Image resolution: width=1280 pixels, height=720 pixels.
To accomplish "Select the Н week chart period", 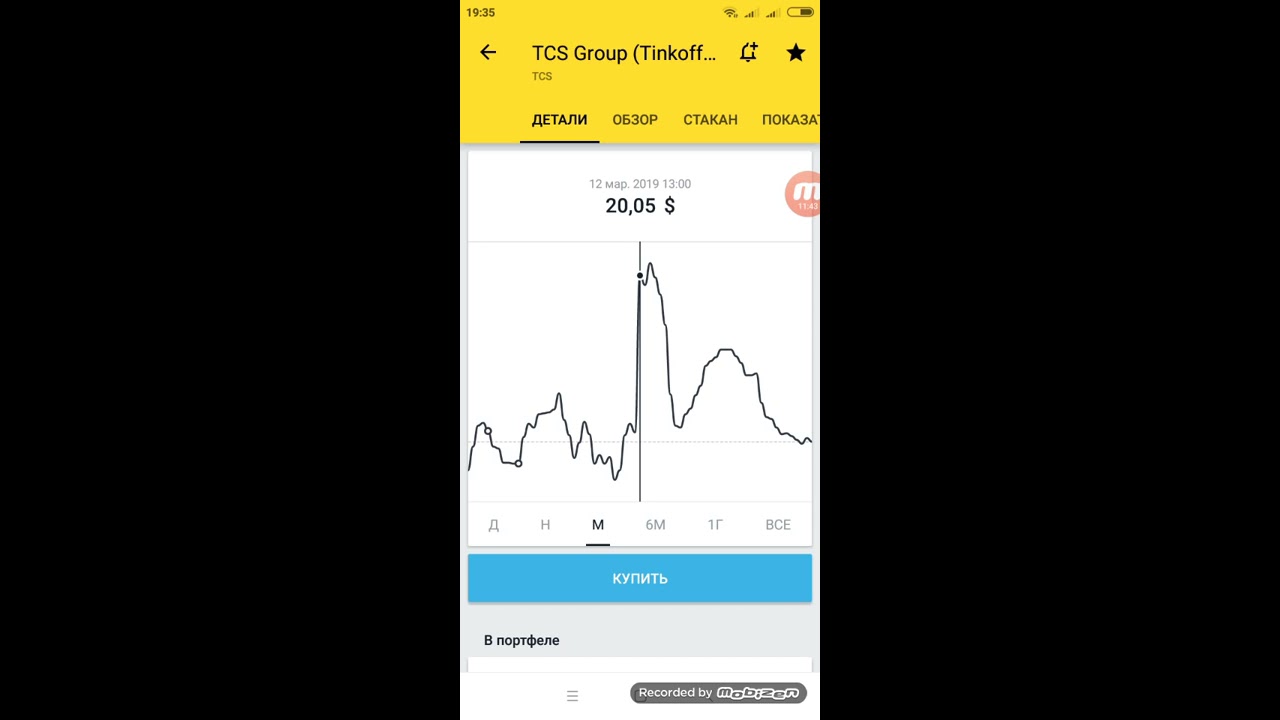I will (545, 525).
